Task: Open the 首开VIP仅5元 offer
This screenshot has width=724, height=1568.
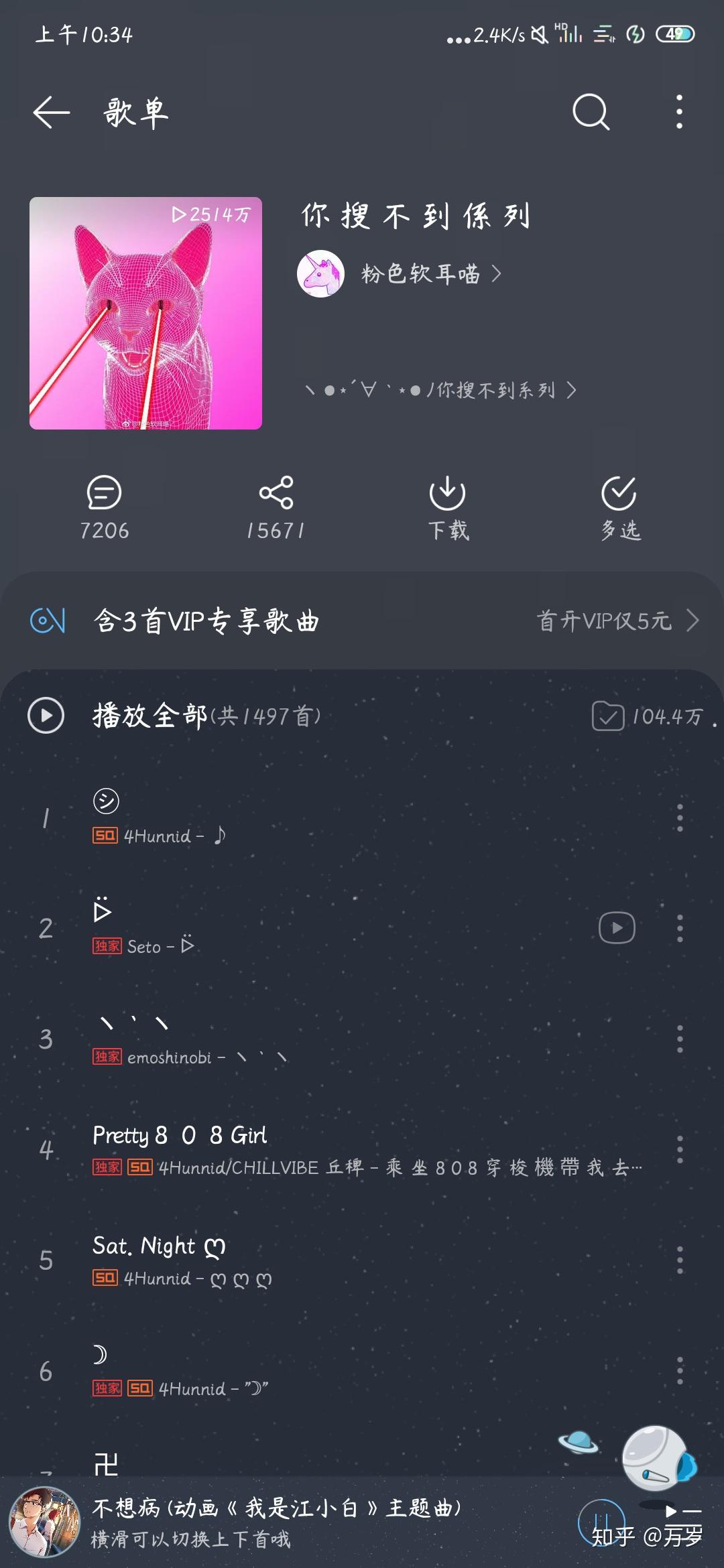Action: [x=617, y=620]
